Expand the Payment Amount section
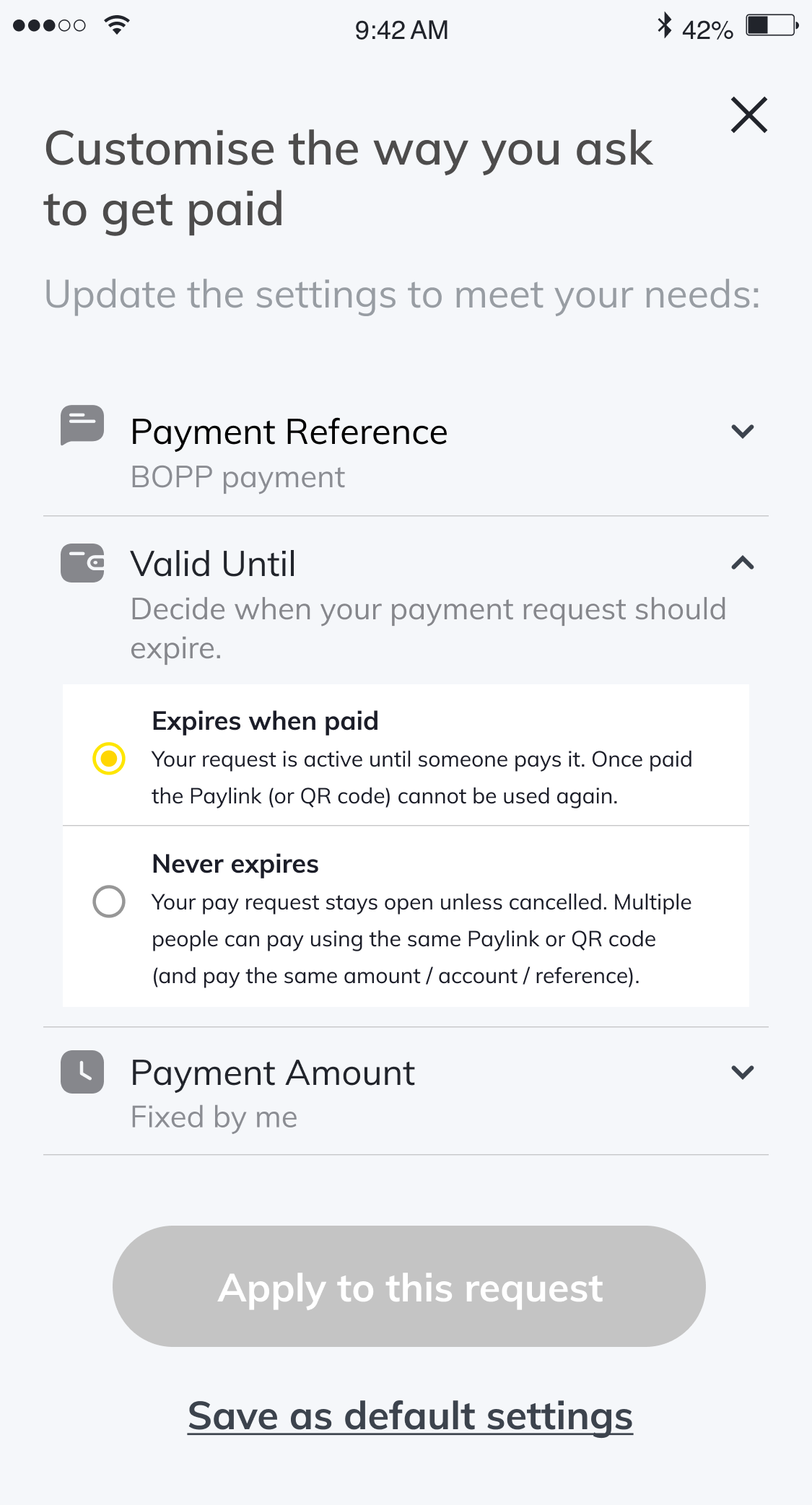The image size is (812, 1505). pyautogui.click(x=742, y=1073)
